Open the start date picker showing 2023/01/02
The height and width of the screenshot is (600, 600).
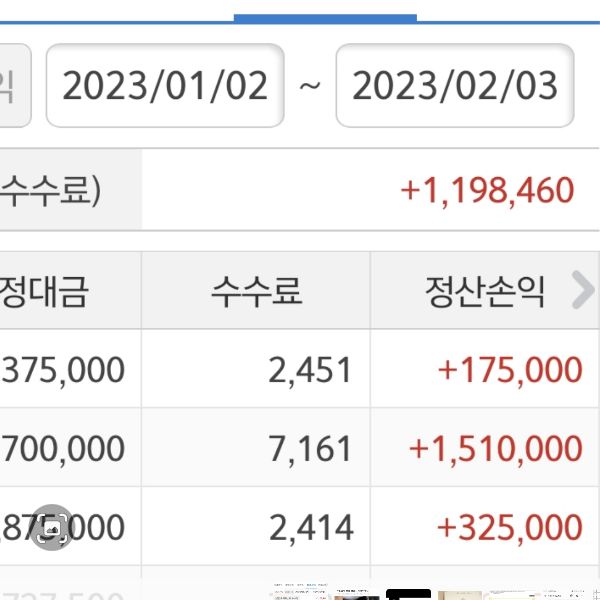165,86
